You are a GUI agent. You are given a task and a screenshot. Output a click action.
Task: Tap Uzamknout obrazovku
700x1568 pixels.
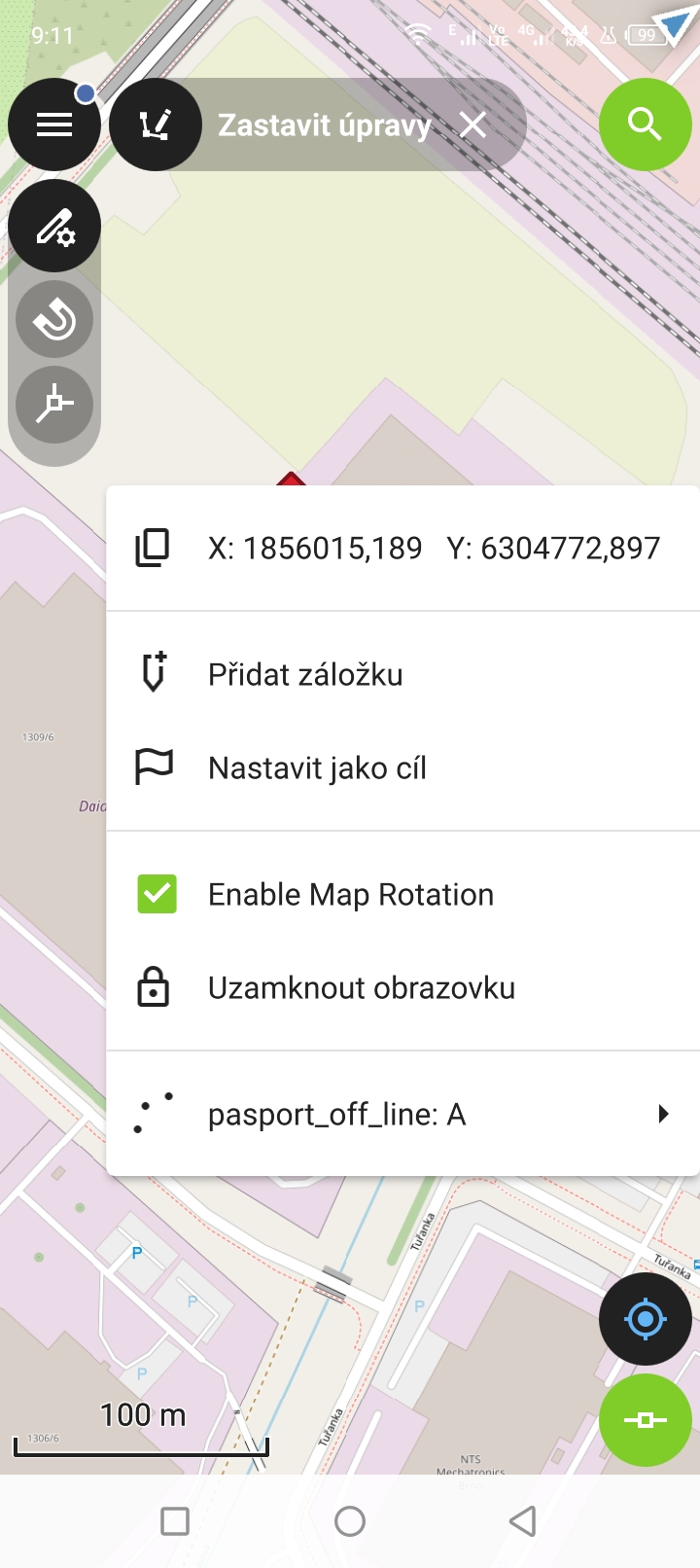click(361, 987)
